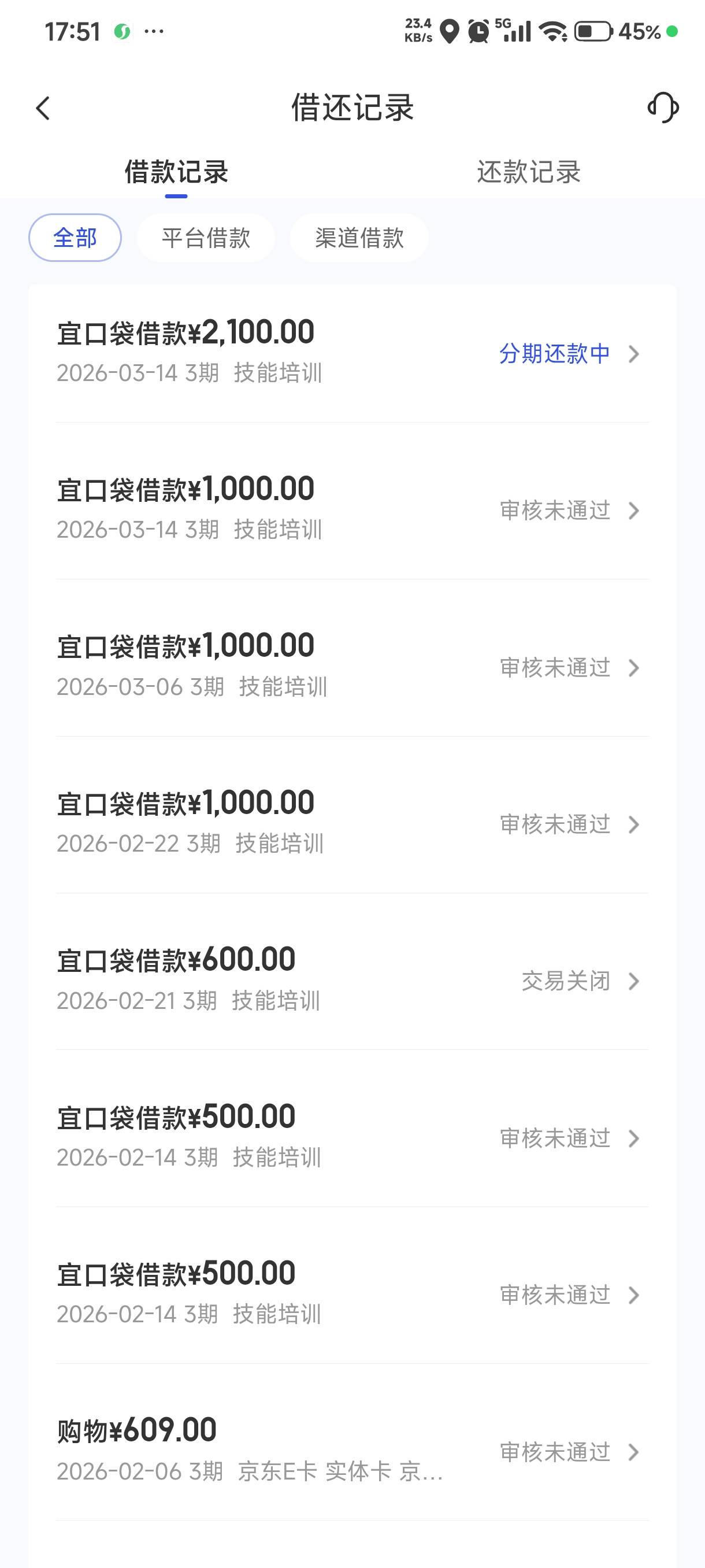The image size is (705, 1568).
Task: Open customer service headset icon
Action: 662,108
